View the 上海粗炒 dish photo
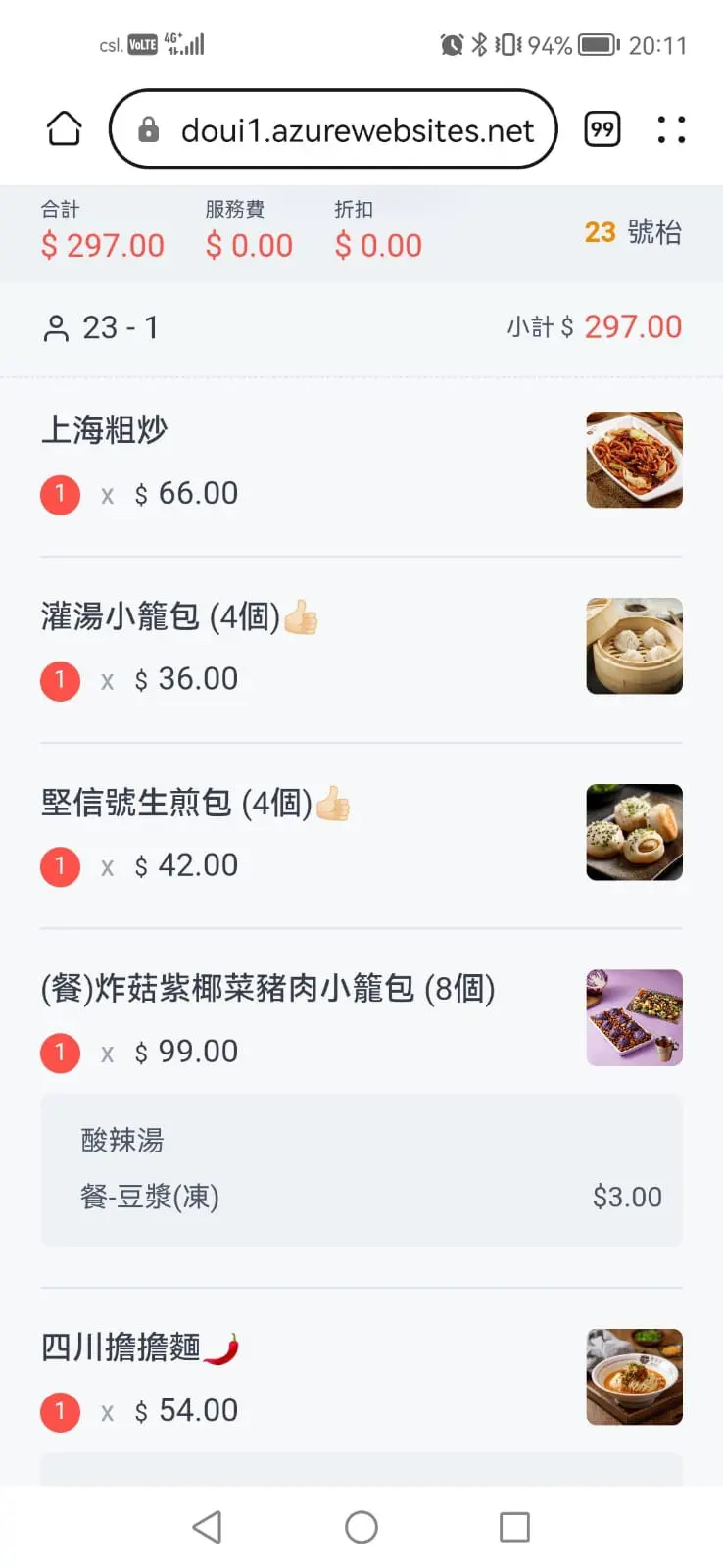The width and height of the screenshot is (723, 1568). coord(634,460)
